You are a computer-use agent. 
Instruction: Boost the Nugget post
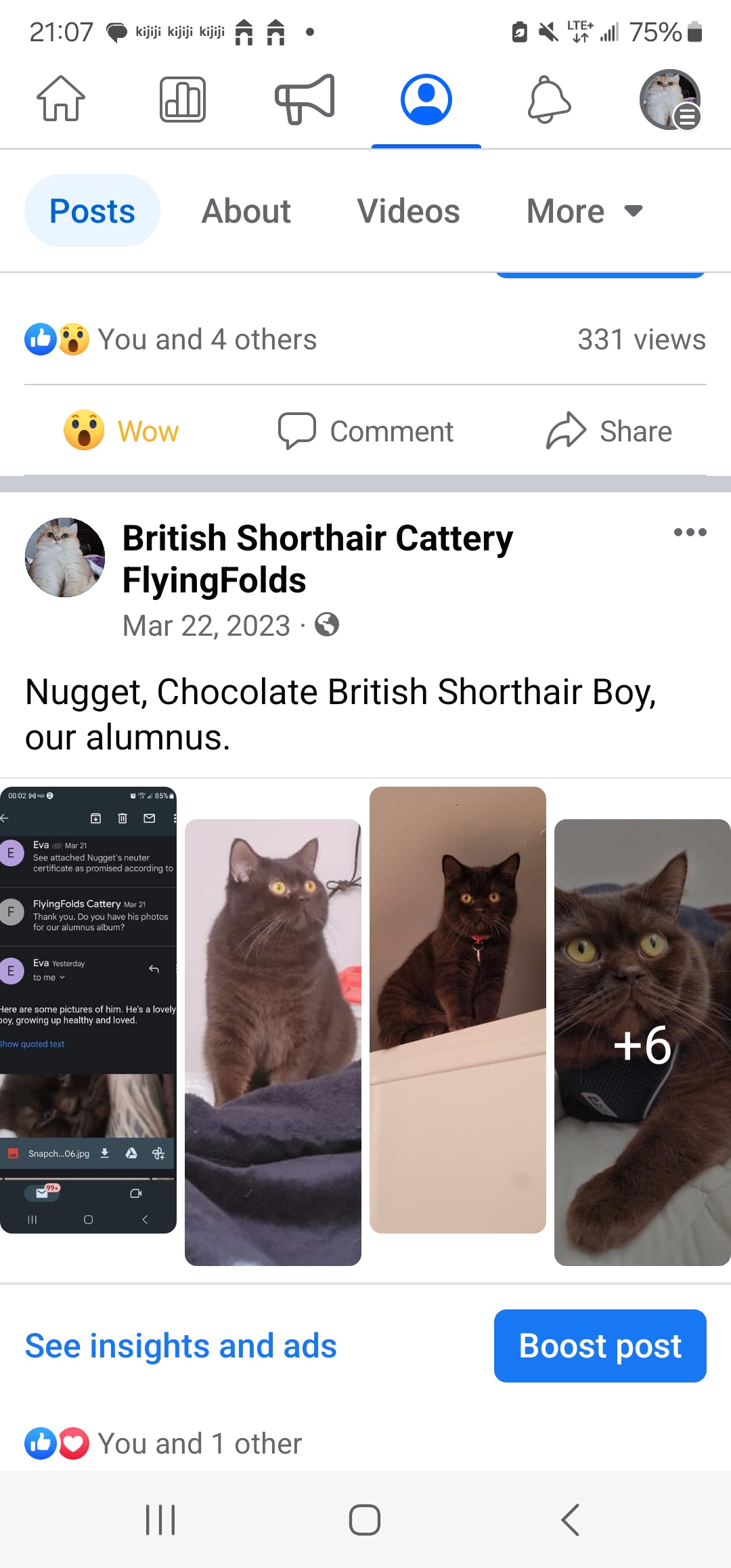coord(600,1346)
